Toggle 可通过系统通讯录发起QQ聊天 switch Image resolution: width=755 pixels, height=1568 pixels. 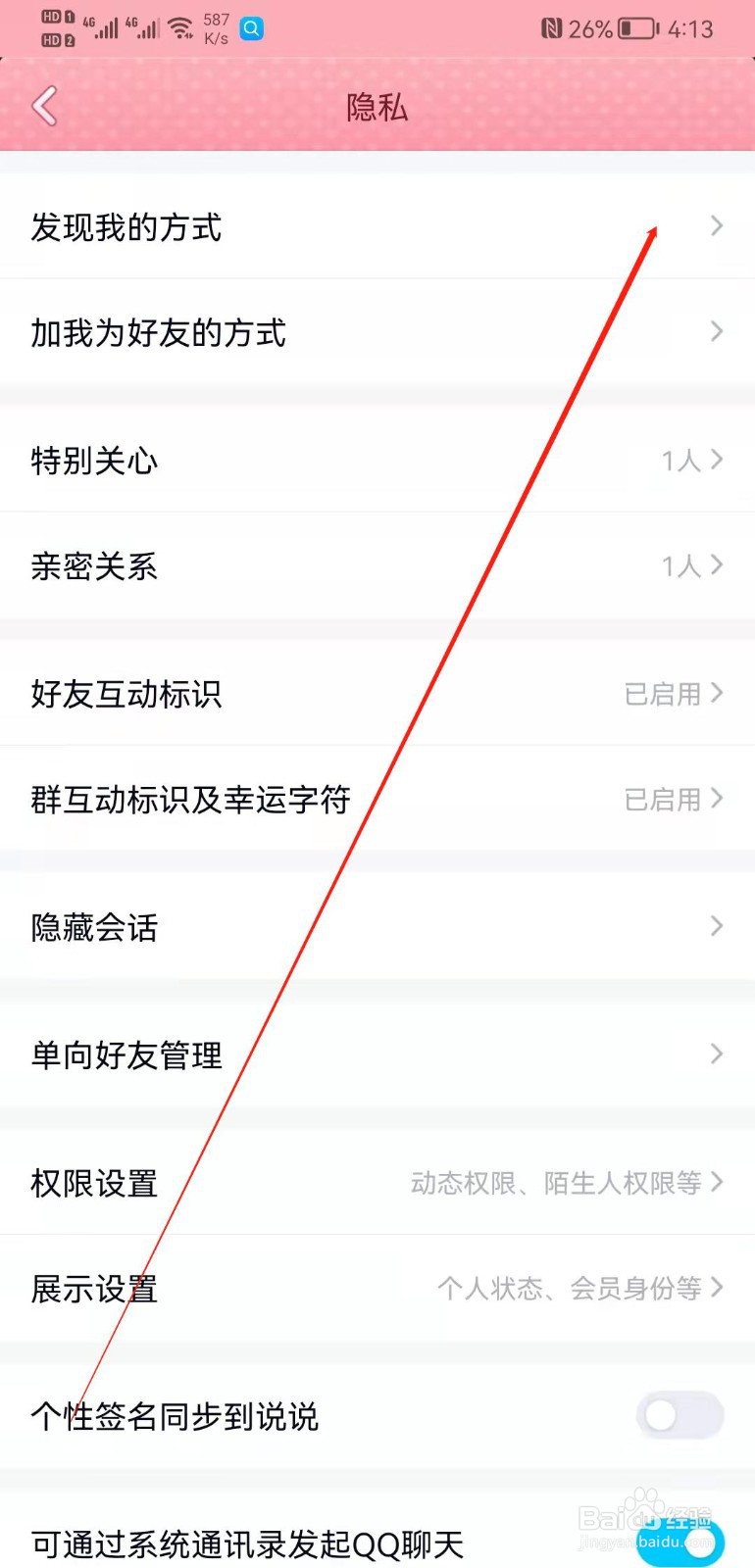pyautogui.click(x=679, y=1543)
